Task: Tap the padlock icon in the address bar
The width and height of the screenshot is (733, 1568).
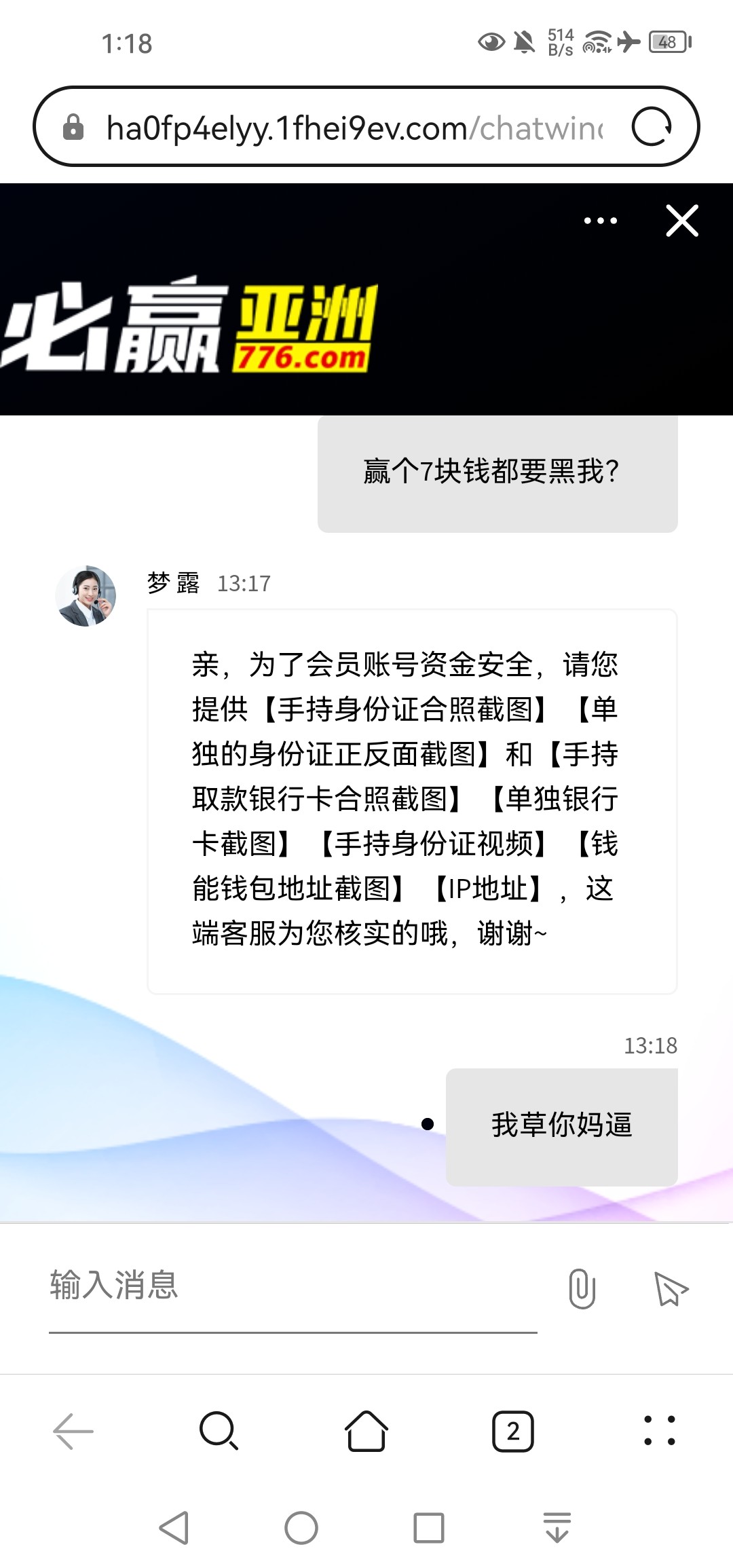Action: (x=75, y=128)
